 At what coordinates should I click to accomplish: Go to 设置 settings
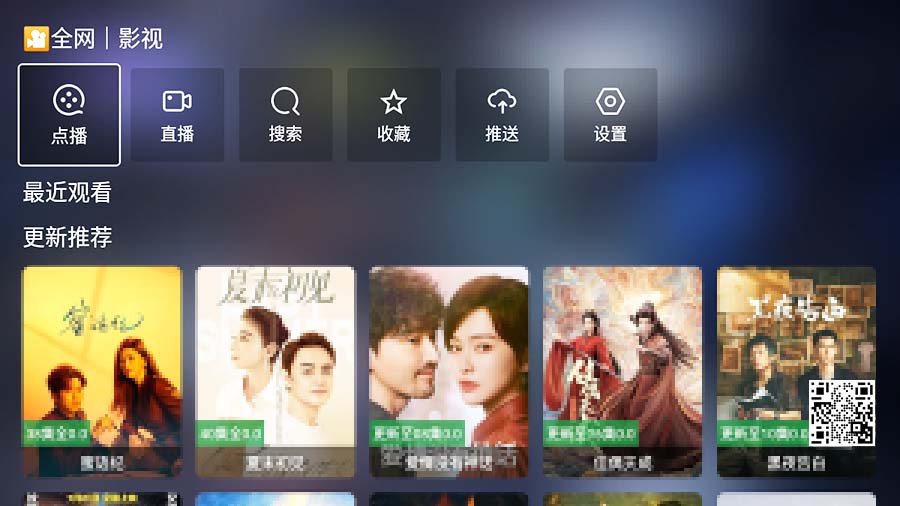(x=610, y=115)
